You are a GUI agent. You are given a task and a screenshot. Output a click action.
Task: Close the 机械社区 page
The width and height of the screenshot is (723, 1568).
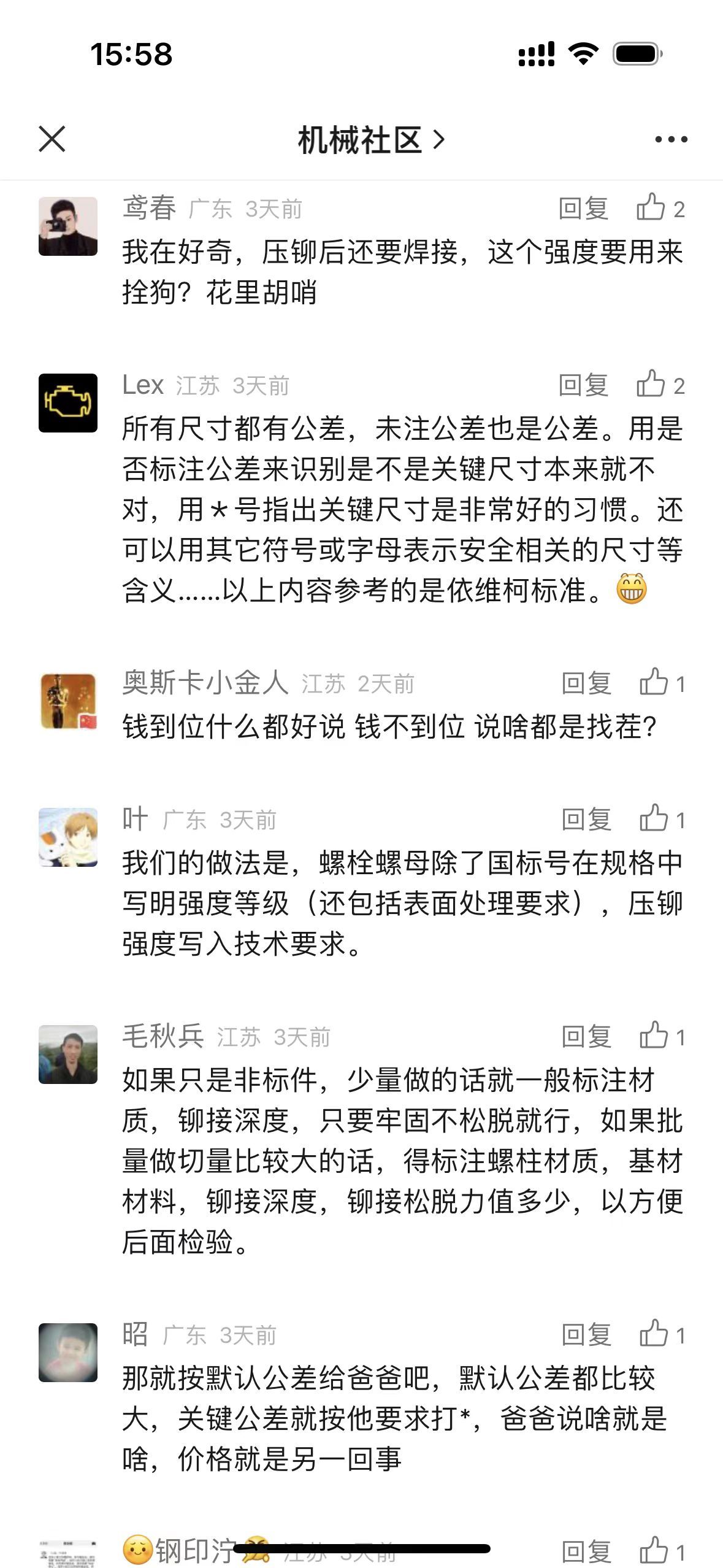pyautogui.click(x=52, y=139)
